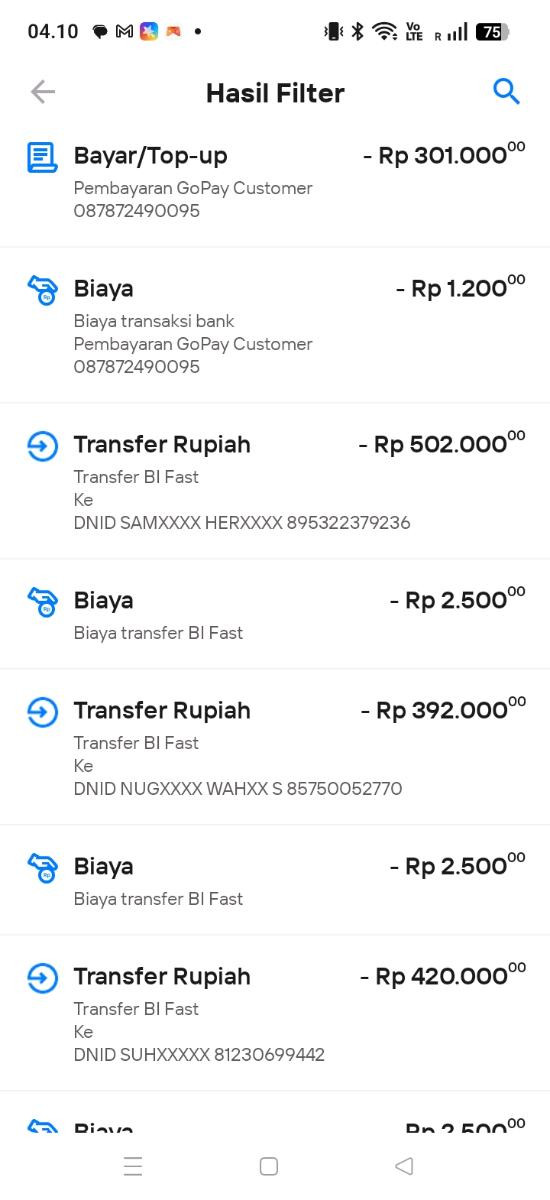View the Biaya Rp 1.200 bank fee
The image size is (550, 1200).
(275, 326)
